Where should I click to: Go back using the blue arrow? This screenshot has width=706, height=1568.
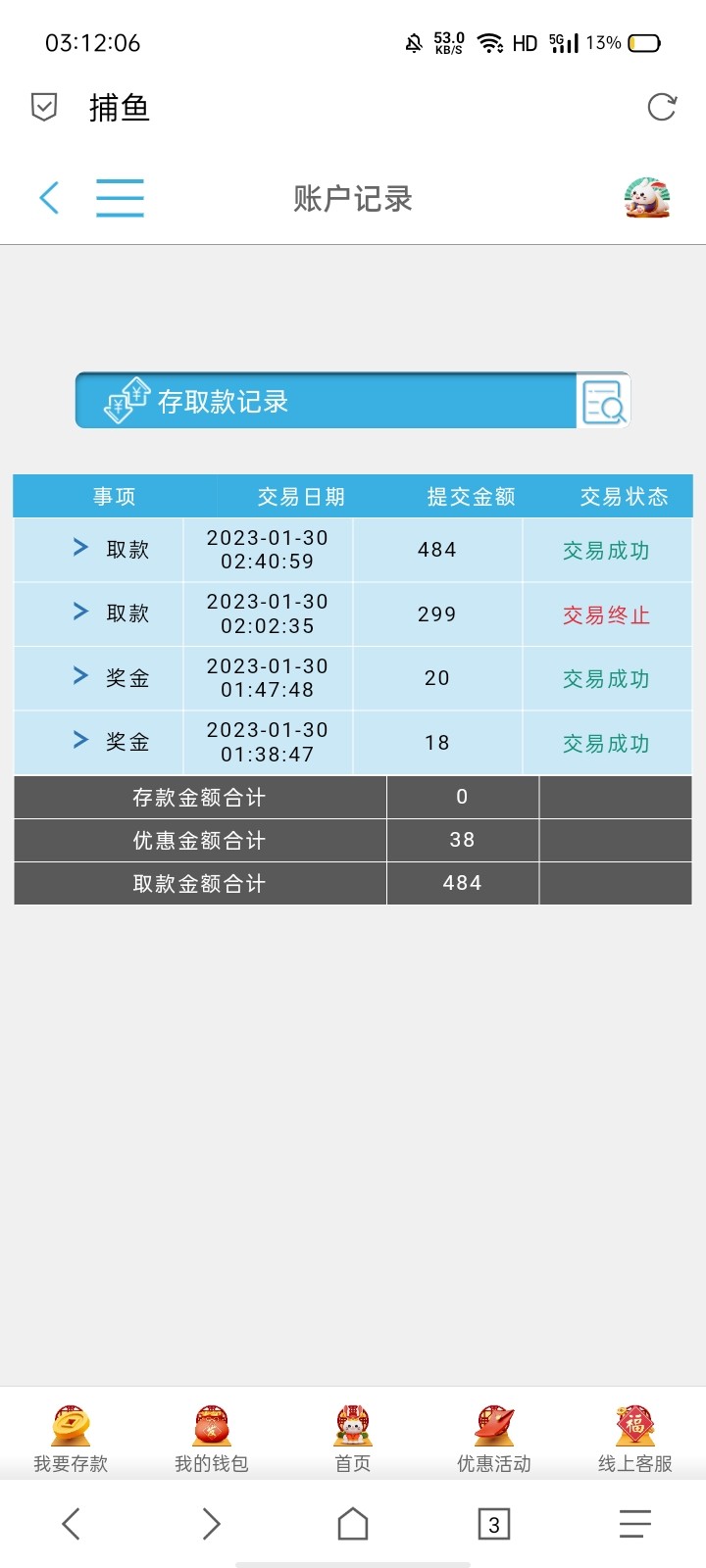click(x=49, y=198)
